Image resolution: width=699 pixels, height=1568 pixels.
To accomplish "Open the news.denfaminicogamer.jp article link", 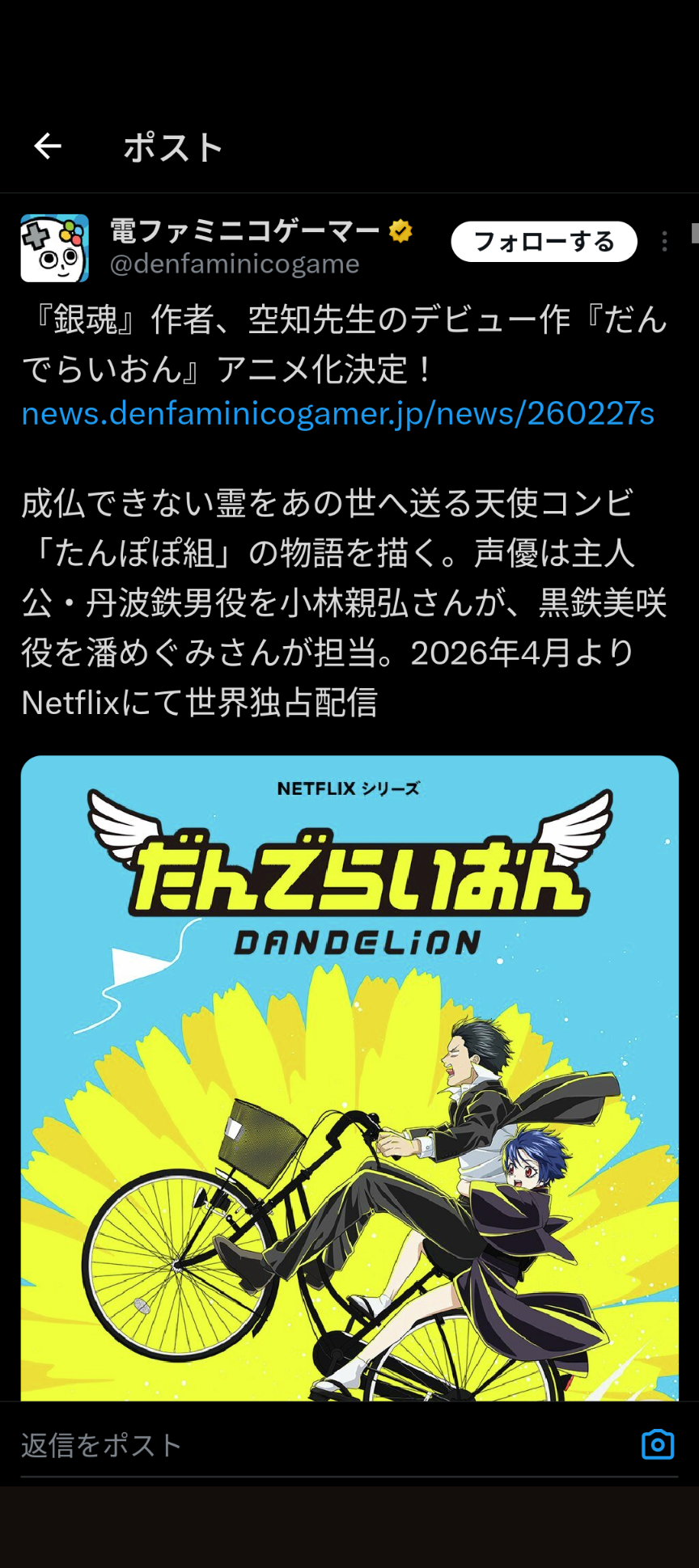I will 337,414.
